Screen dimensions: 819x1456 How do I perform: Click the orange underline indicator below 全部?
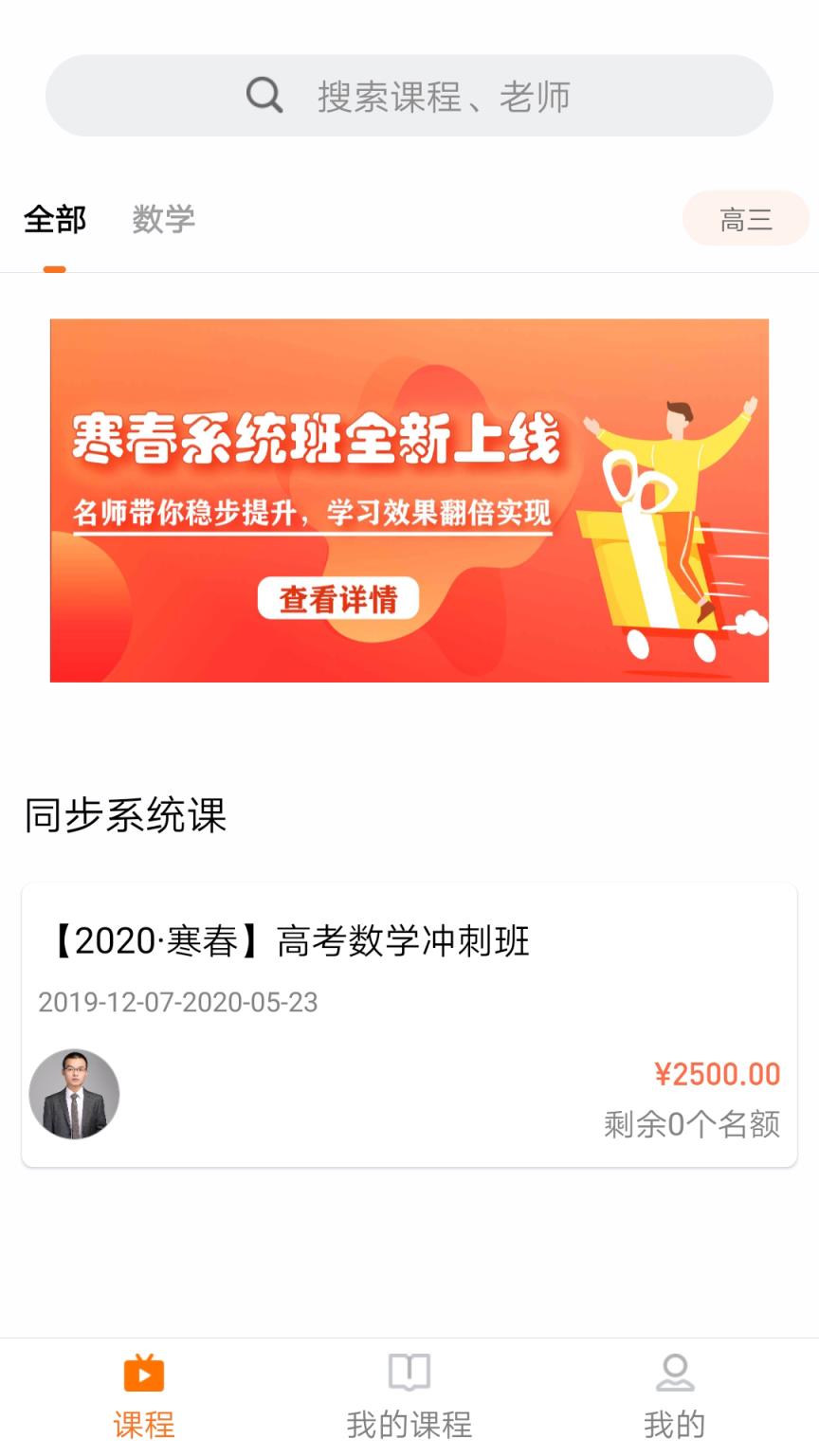coord(55,268)
